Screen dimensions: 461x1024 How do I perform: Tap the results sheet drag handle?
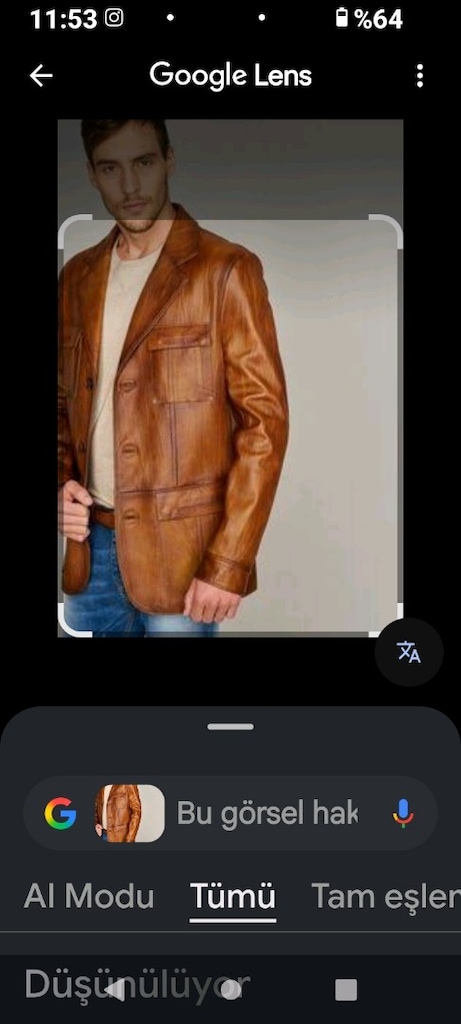coord(230,726)
